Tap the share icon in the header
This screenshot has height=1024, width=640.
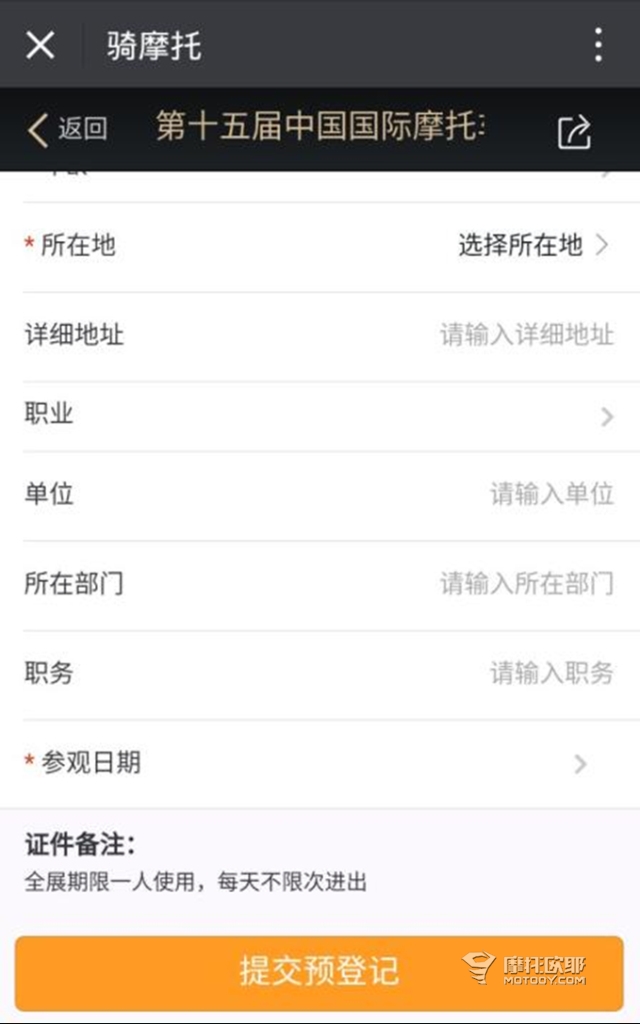(x=574, y=131)
